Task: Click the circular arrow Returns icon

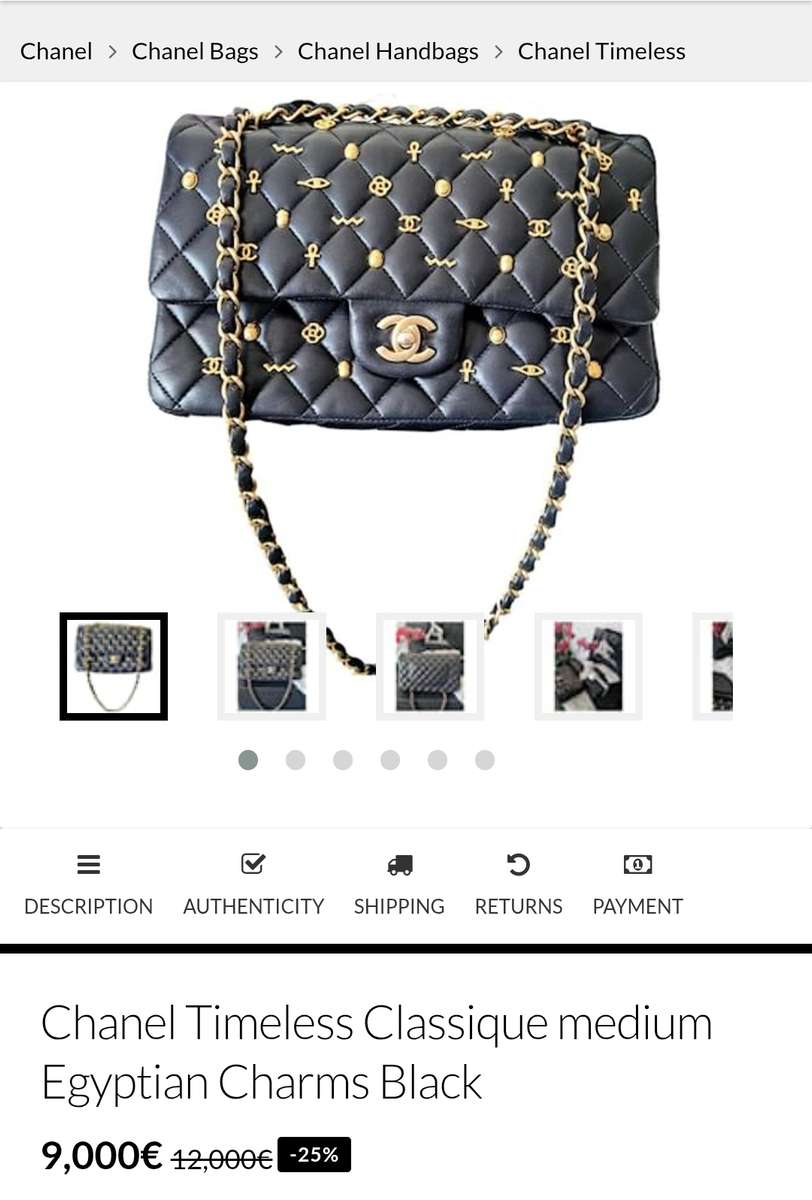Action: pos(519,864)
